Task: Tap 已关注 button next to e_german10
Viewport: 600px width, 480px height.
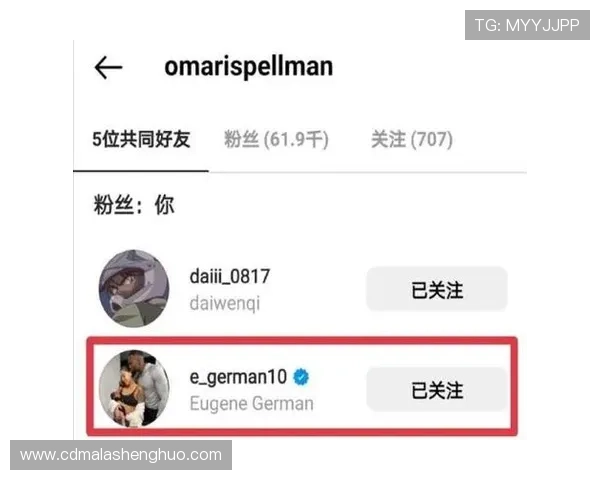Action: [x=436, y=389]
